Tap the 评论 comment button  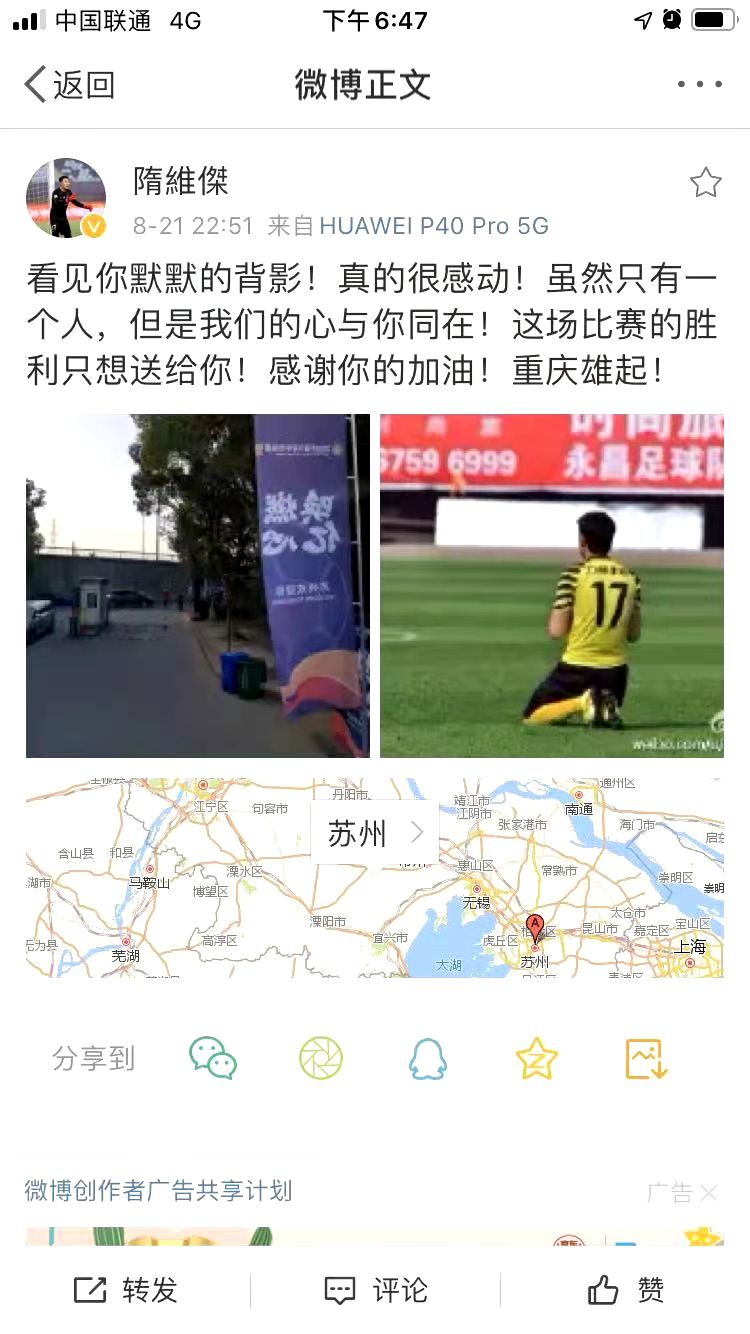[x=400, y=1290]
